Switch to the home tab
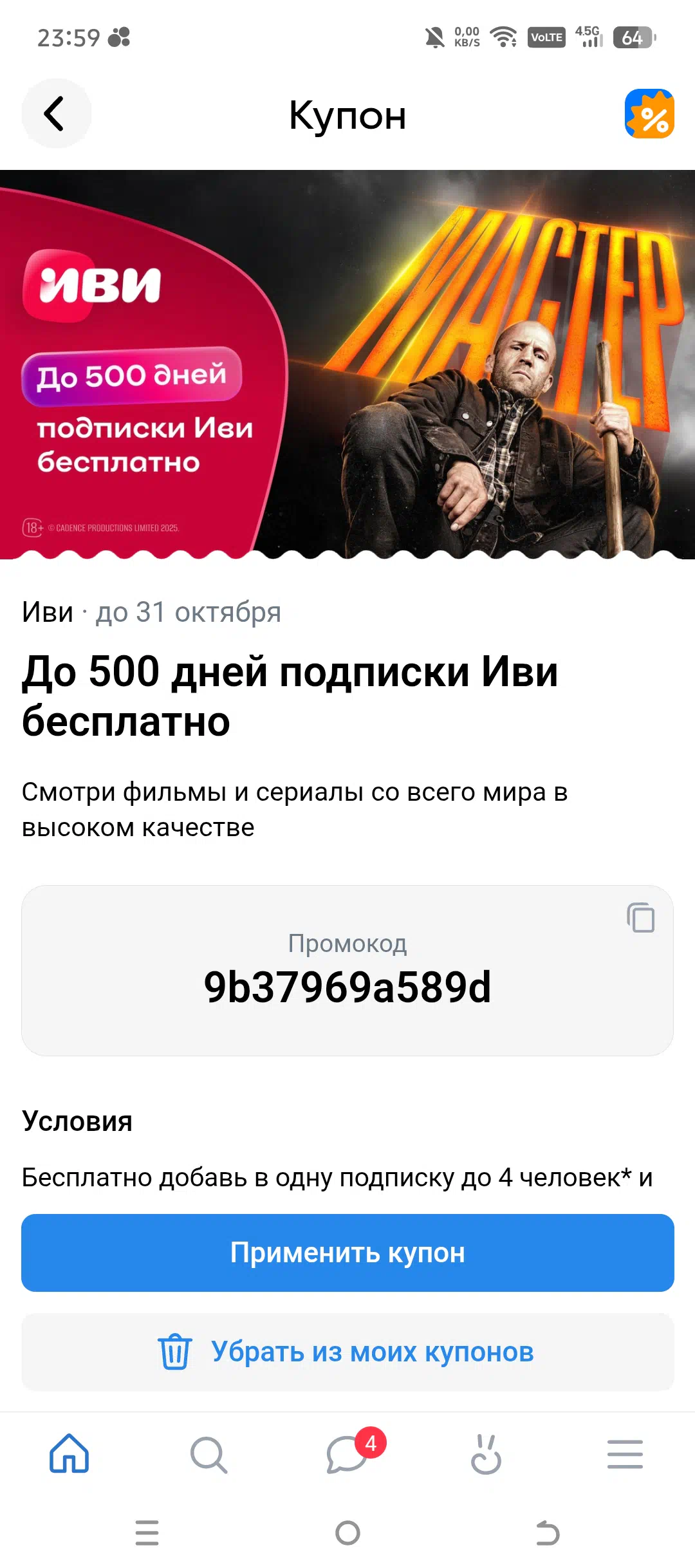The image size is (695, 1568). (x=69, y=1453)
